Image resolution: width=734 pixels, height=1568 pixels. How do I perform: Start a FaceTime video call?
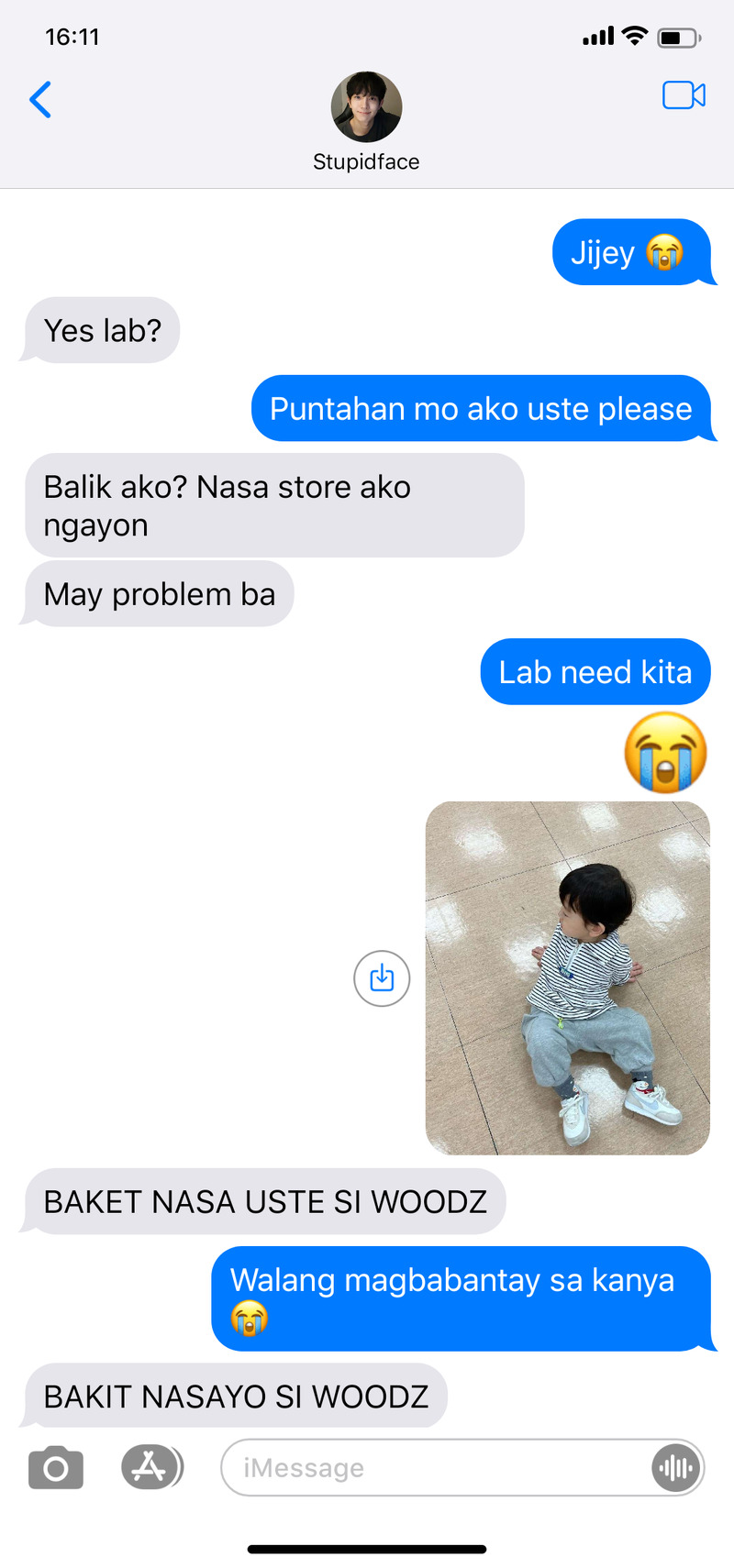pos(684,95)
